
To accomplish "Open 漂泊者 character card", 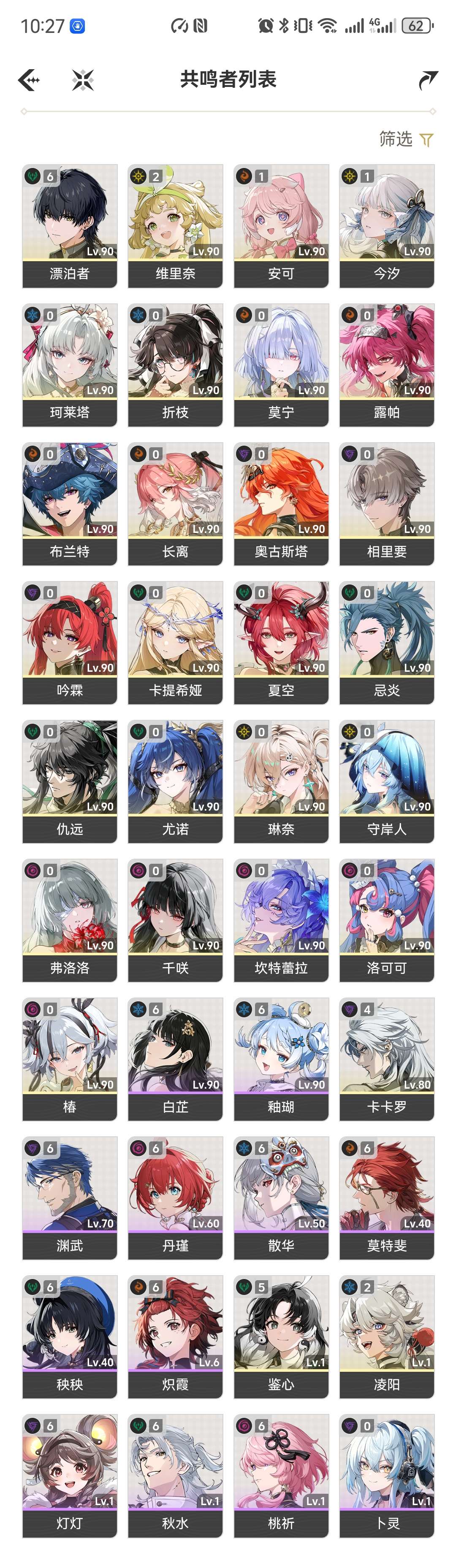I will [69, 225].
